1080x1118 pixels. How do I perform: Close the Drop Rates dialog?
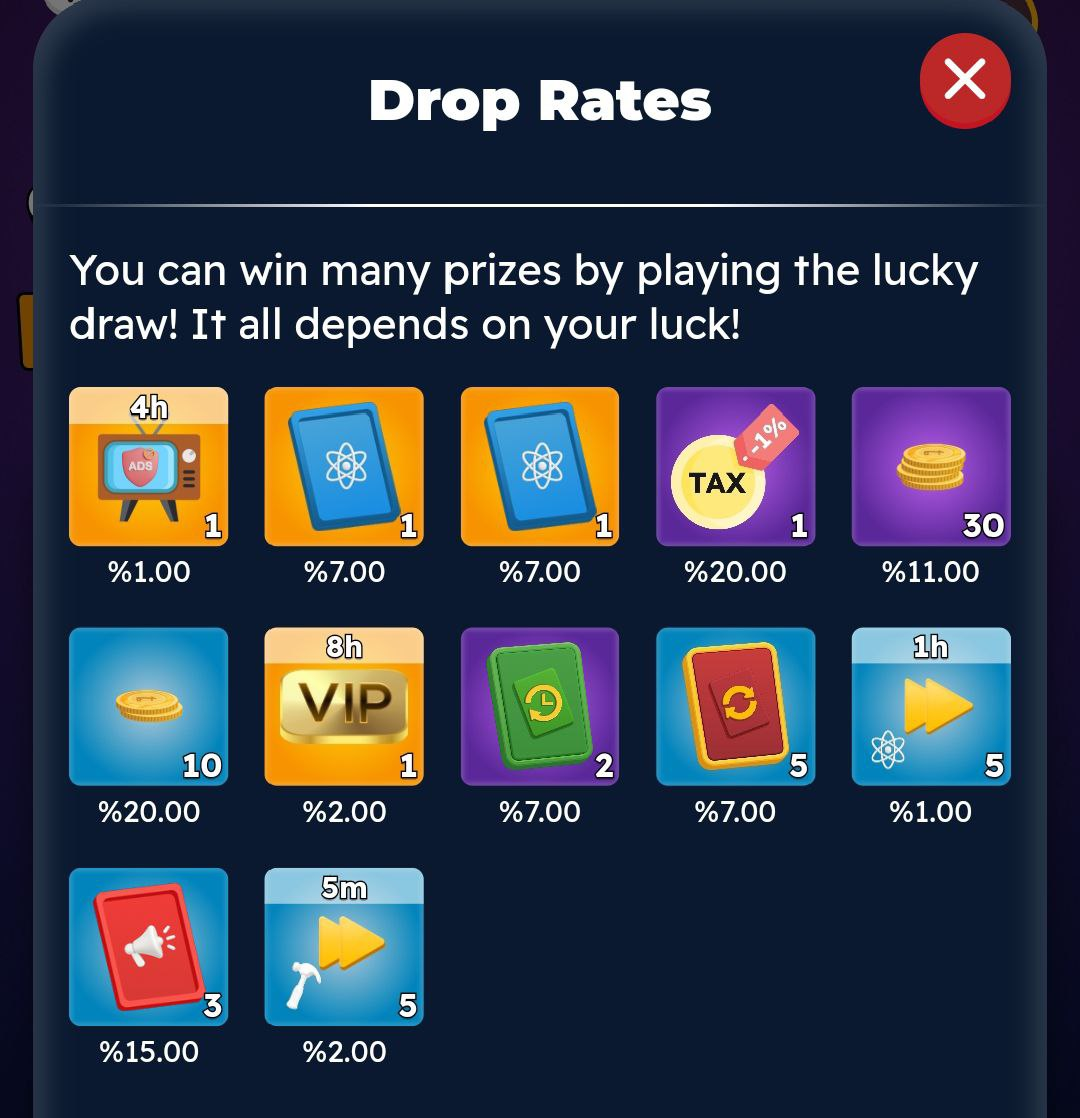(x=964, y=79)
